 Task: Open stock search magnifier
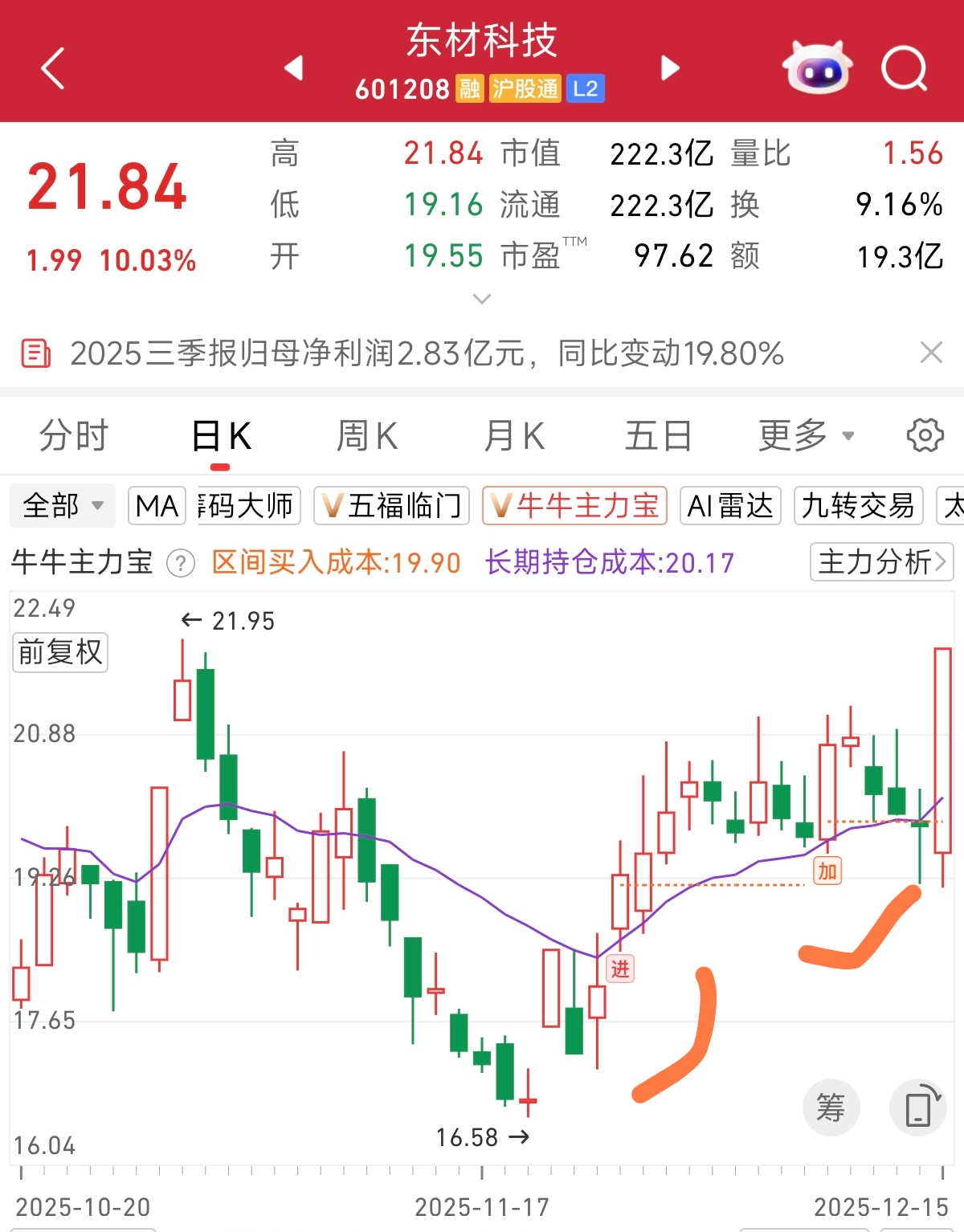905,69
